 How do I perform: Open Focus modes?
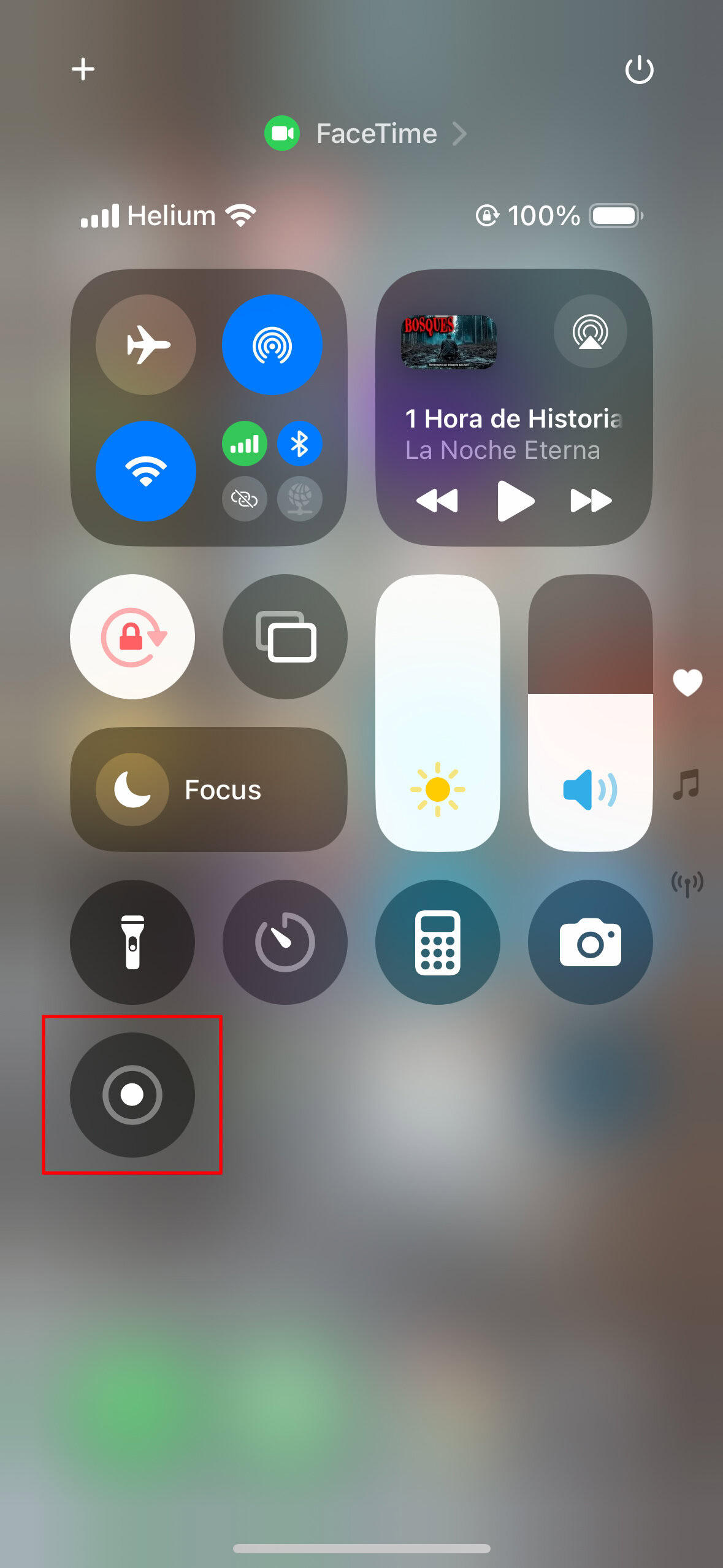coord(208,790)
